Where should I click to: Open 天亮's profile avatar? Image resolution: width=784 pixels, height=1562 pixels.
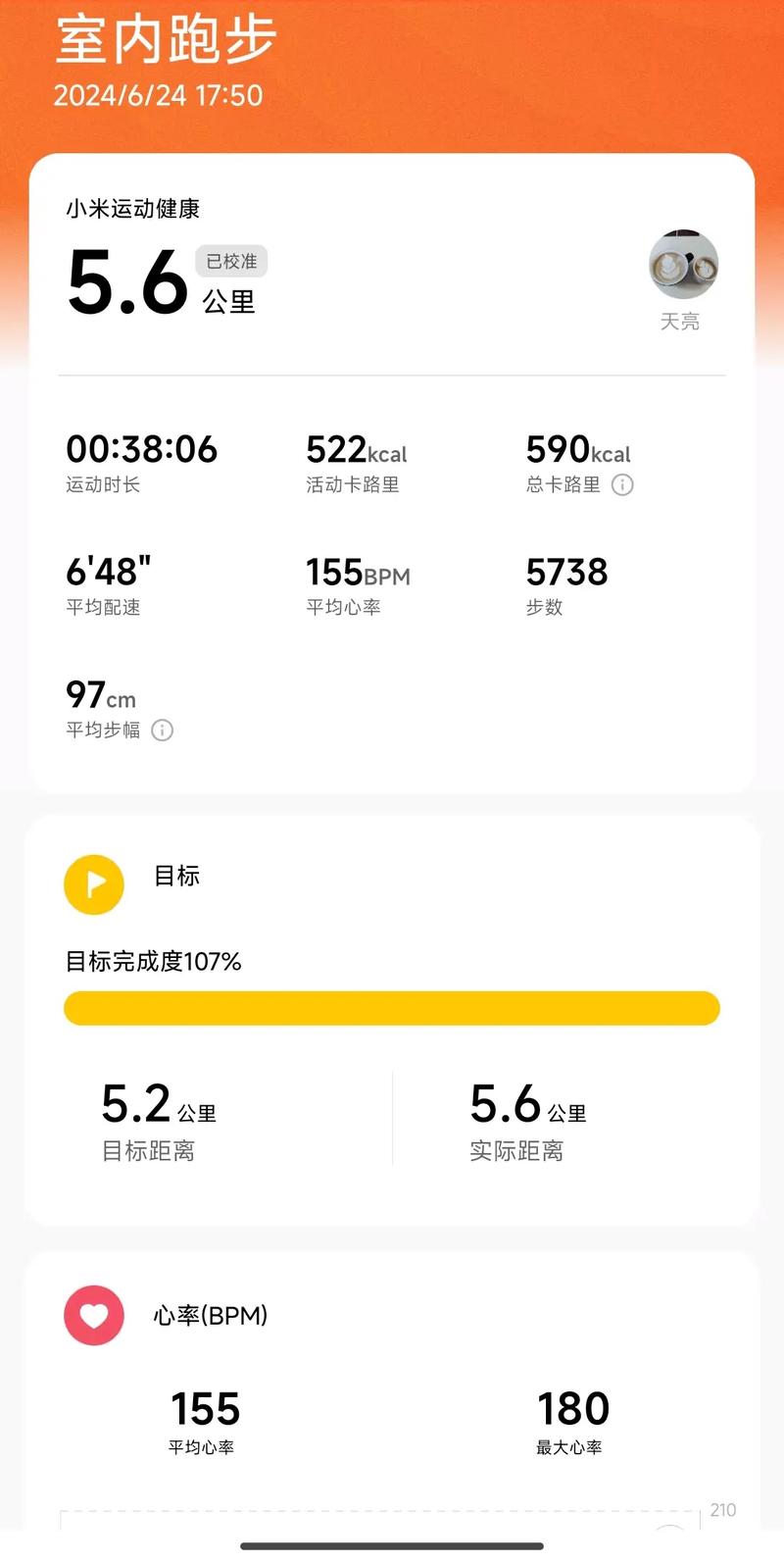pos(683,266)
